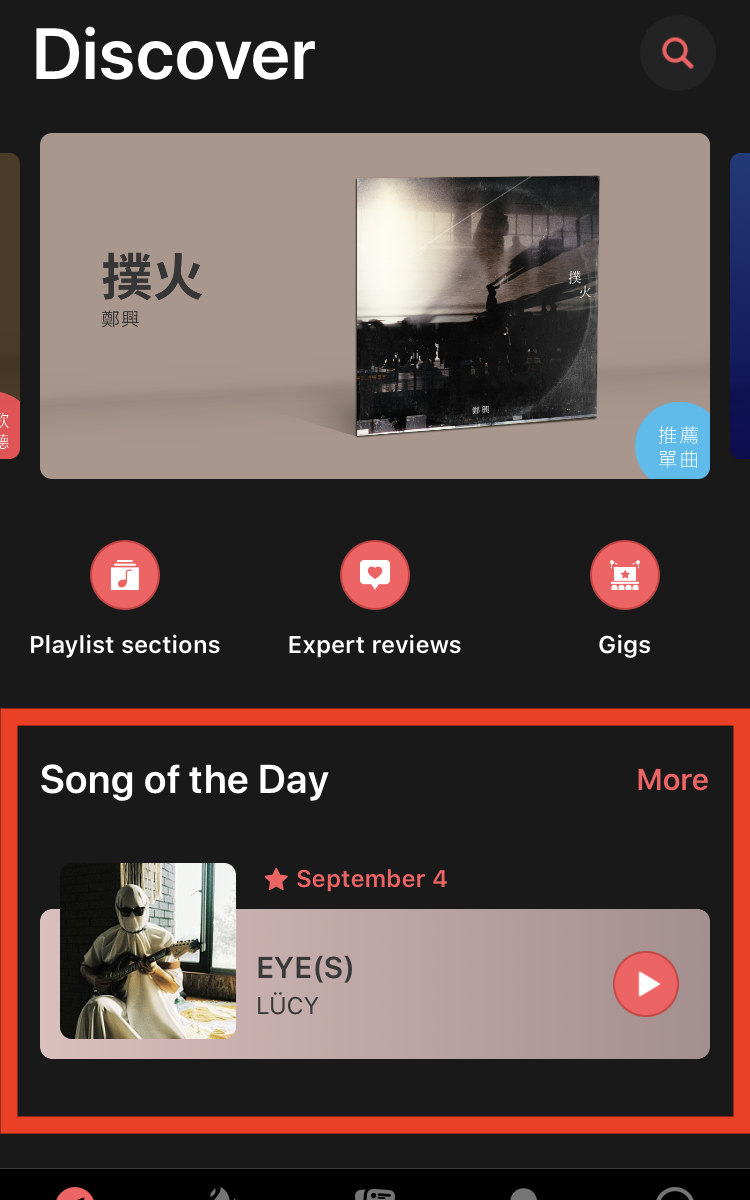750x1200 pixels.
Task: Open Playlist sections
Action: [x=125, y=576]
